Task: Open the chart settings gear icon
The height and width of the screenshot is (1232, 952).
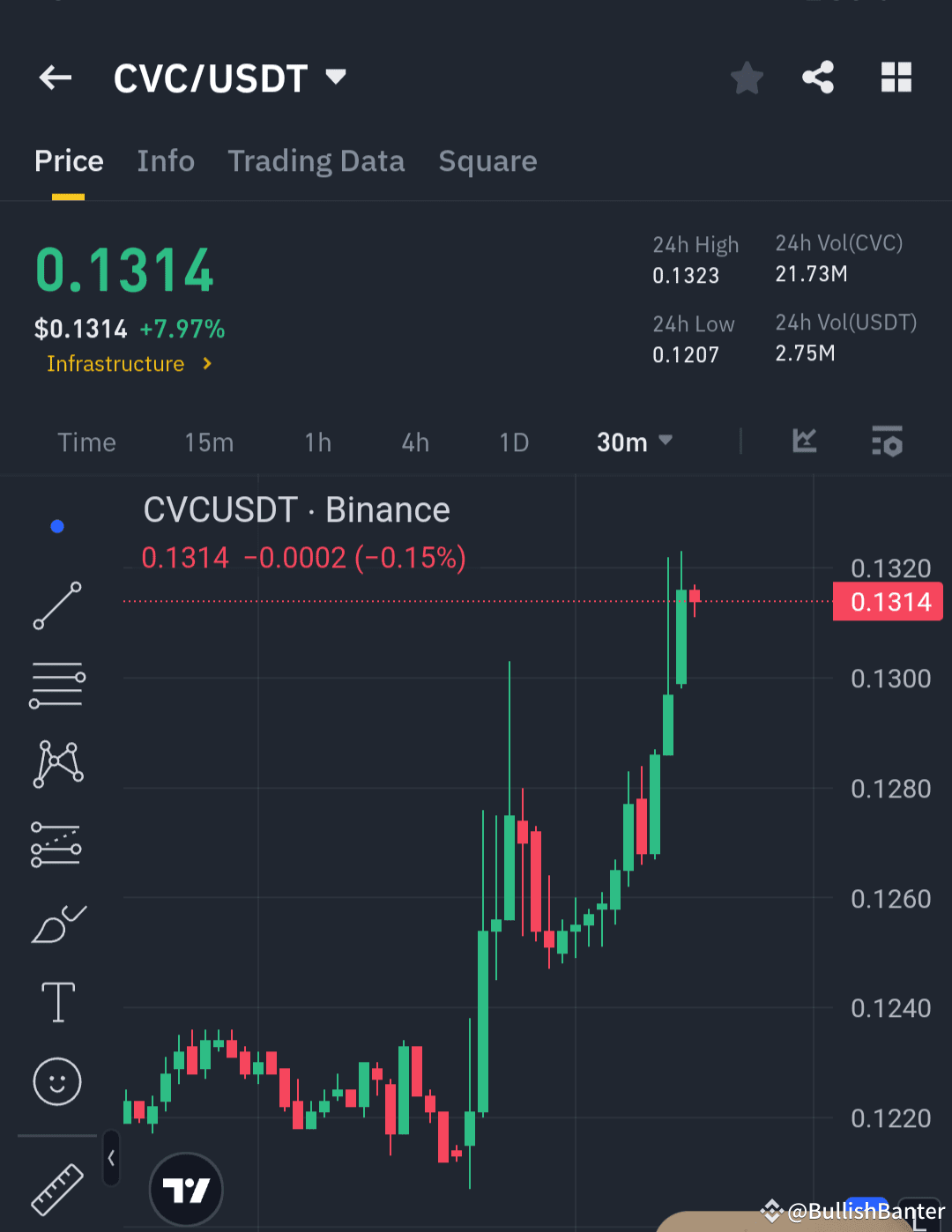Action: click(887, 442)
